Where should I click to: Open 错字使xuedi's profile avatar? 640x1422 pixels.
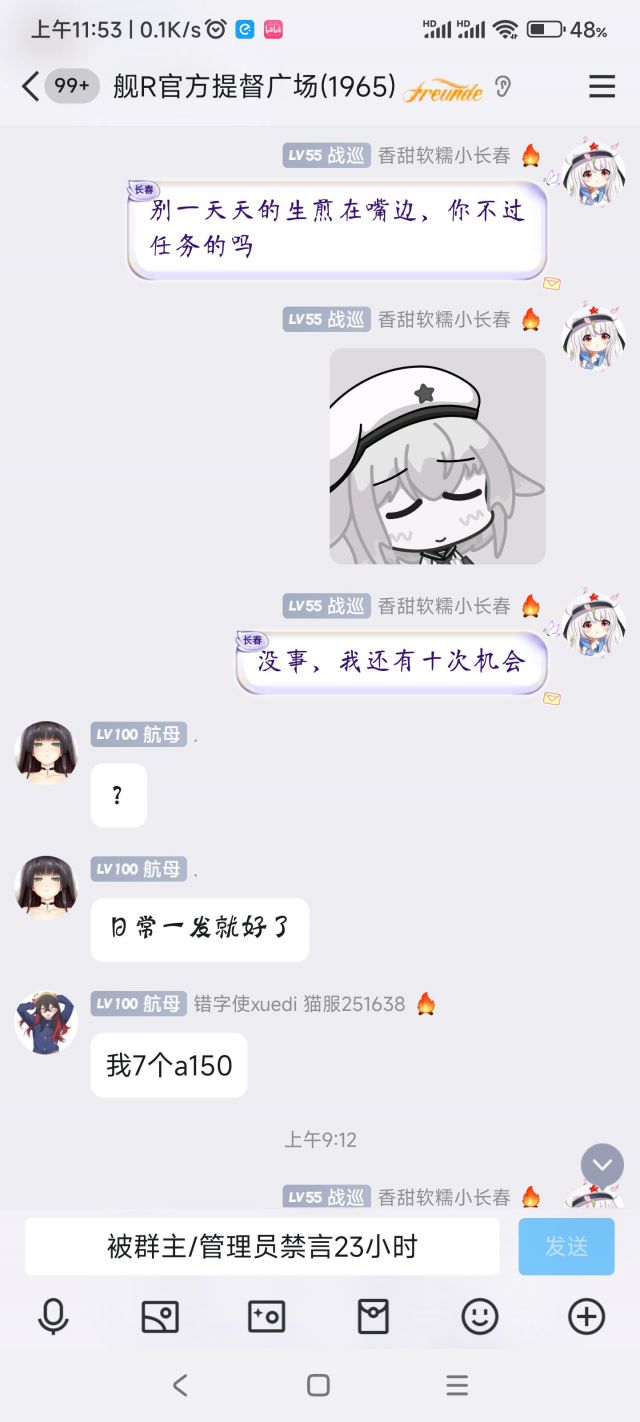pos(46,1022)
